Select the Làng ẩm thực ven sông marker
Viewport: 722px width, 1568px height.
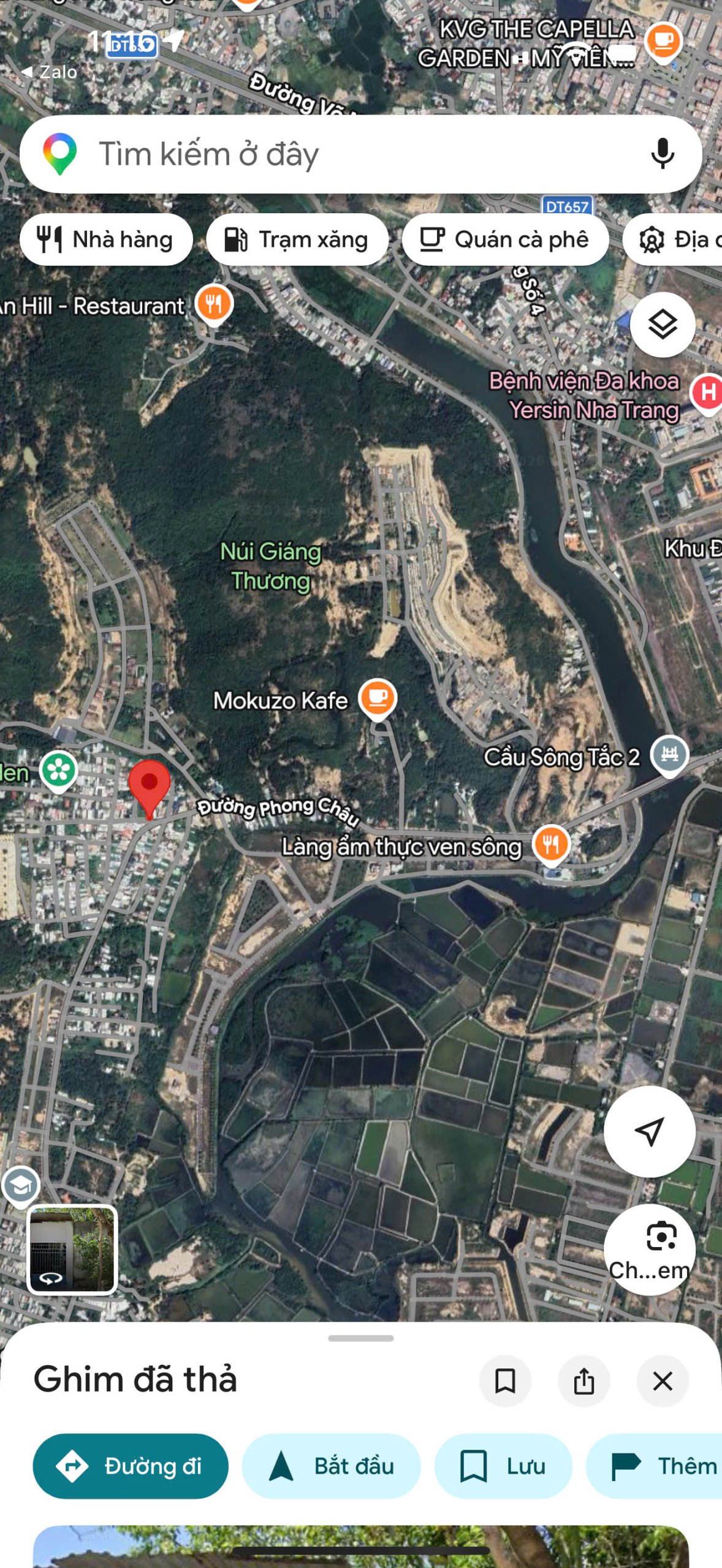coord(551,845)
